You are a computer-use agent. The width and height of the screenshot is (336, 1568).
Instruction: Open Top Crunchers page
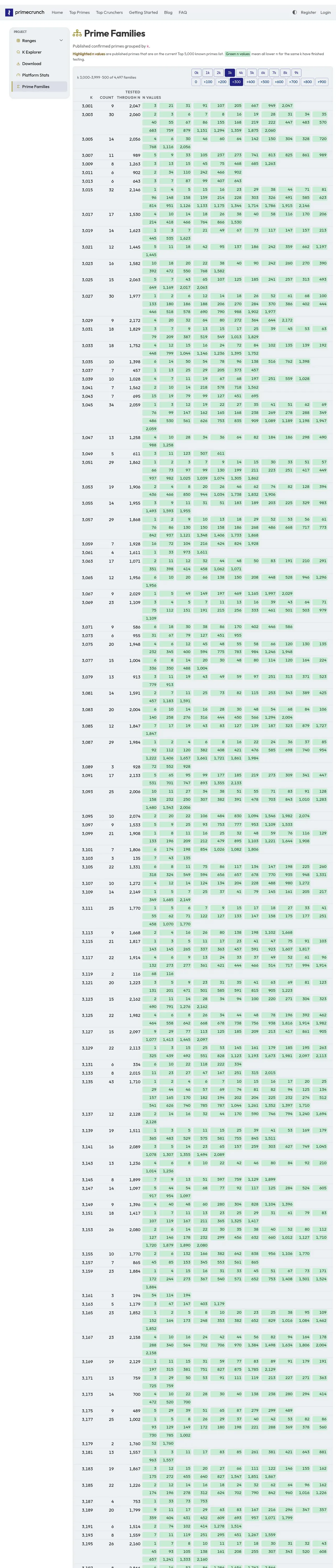coord(109,12)
